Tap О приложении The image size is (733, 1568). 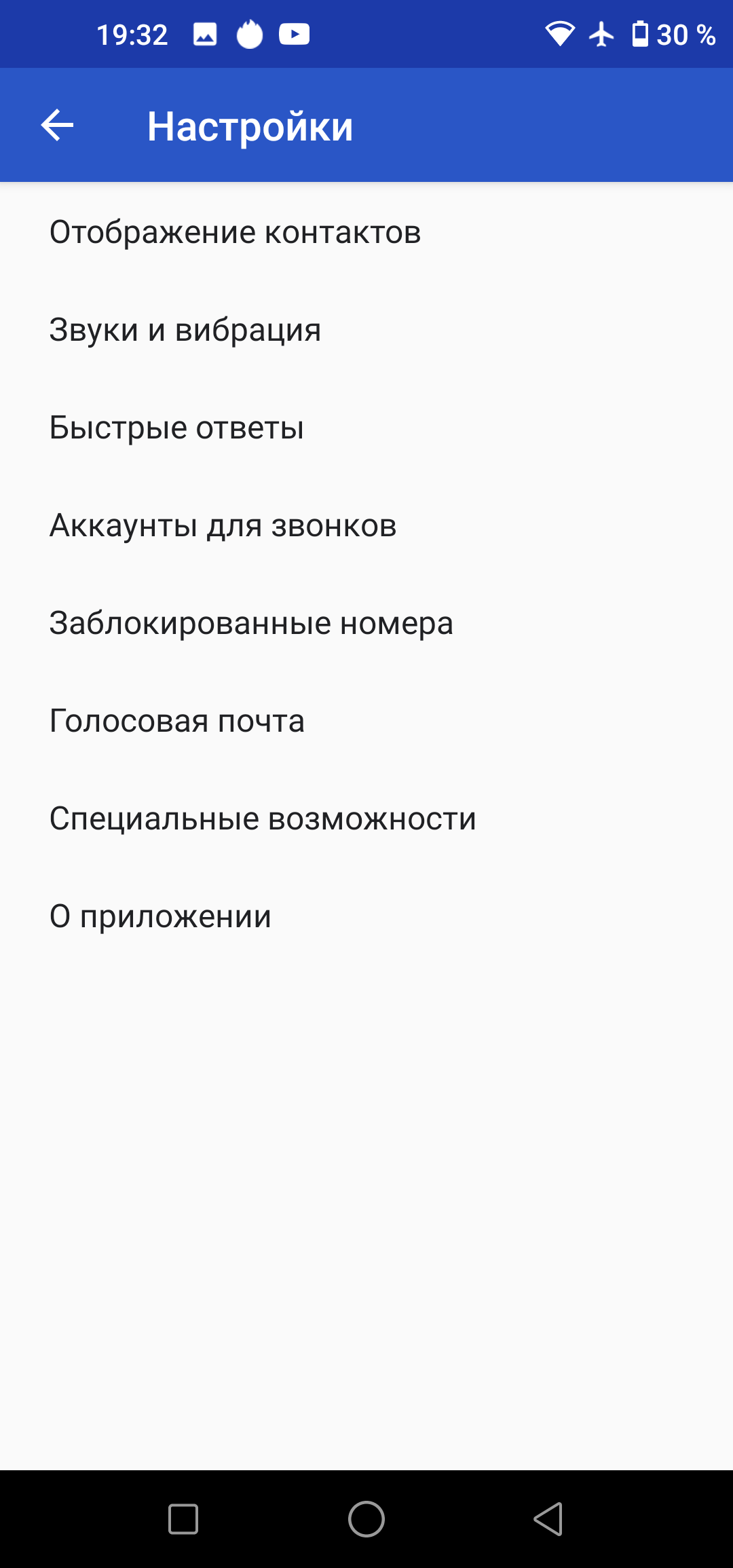tap(160, 916)
